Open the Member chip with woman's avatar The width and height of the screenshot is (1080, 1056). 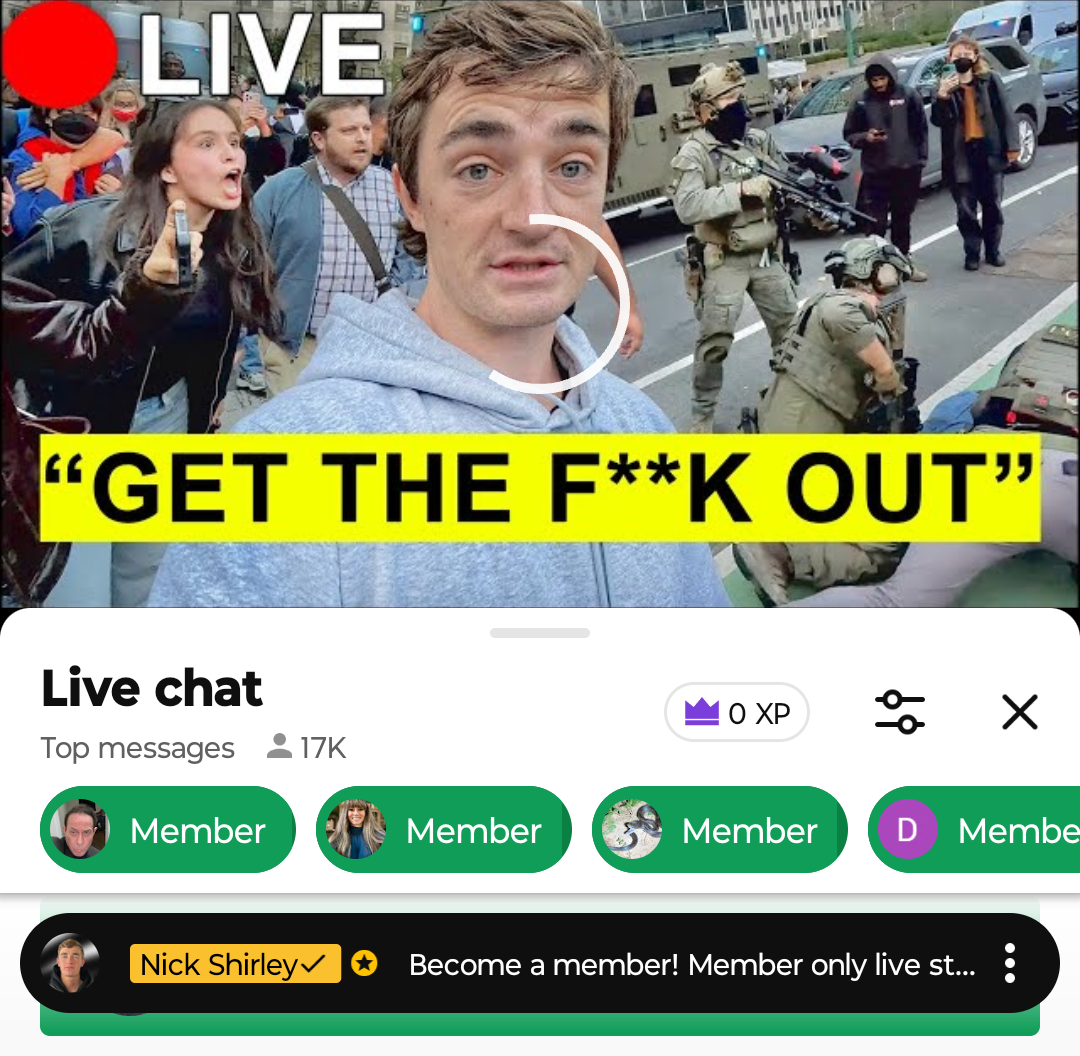coord(444,830)
